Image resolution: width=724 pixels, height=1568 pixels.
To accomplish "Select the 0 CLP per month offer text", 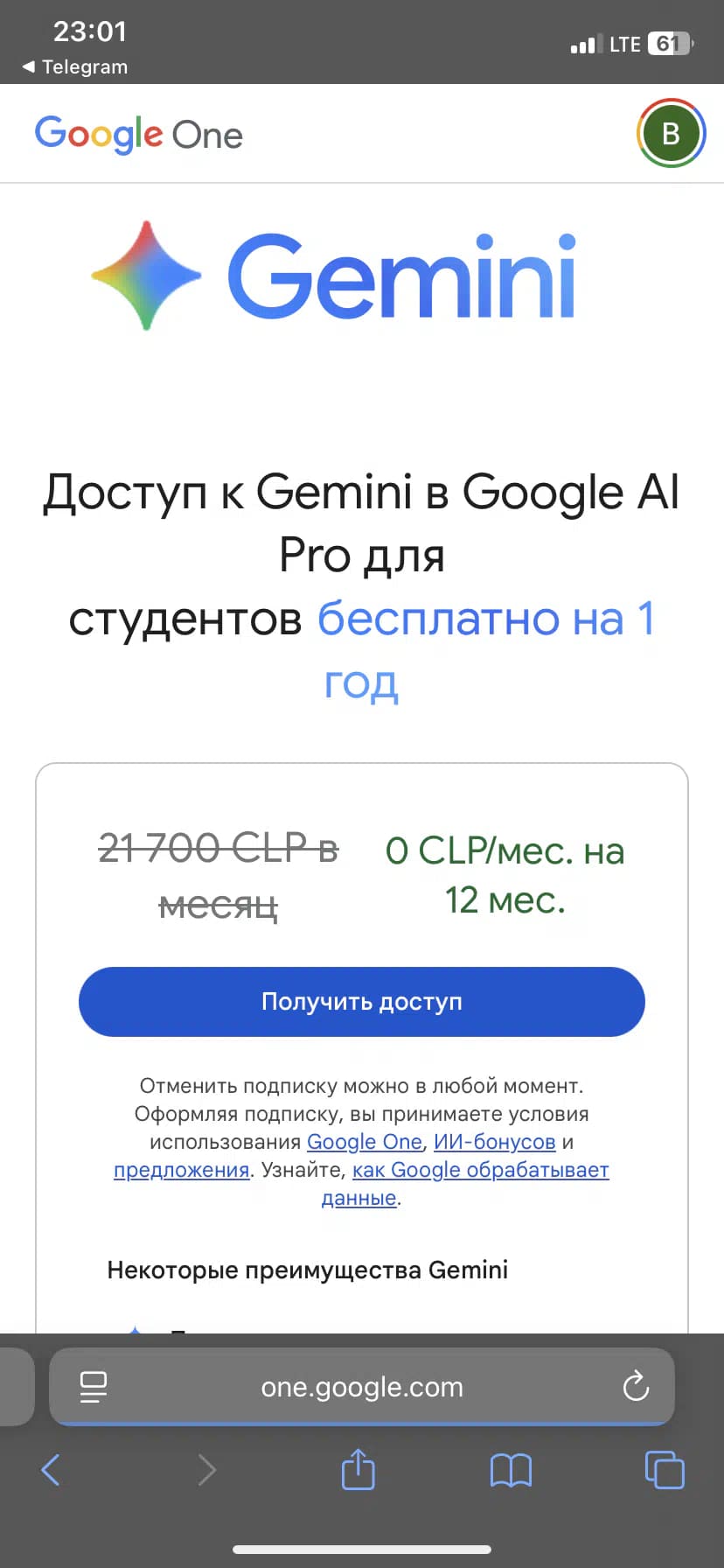I will point(503,875).
